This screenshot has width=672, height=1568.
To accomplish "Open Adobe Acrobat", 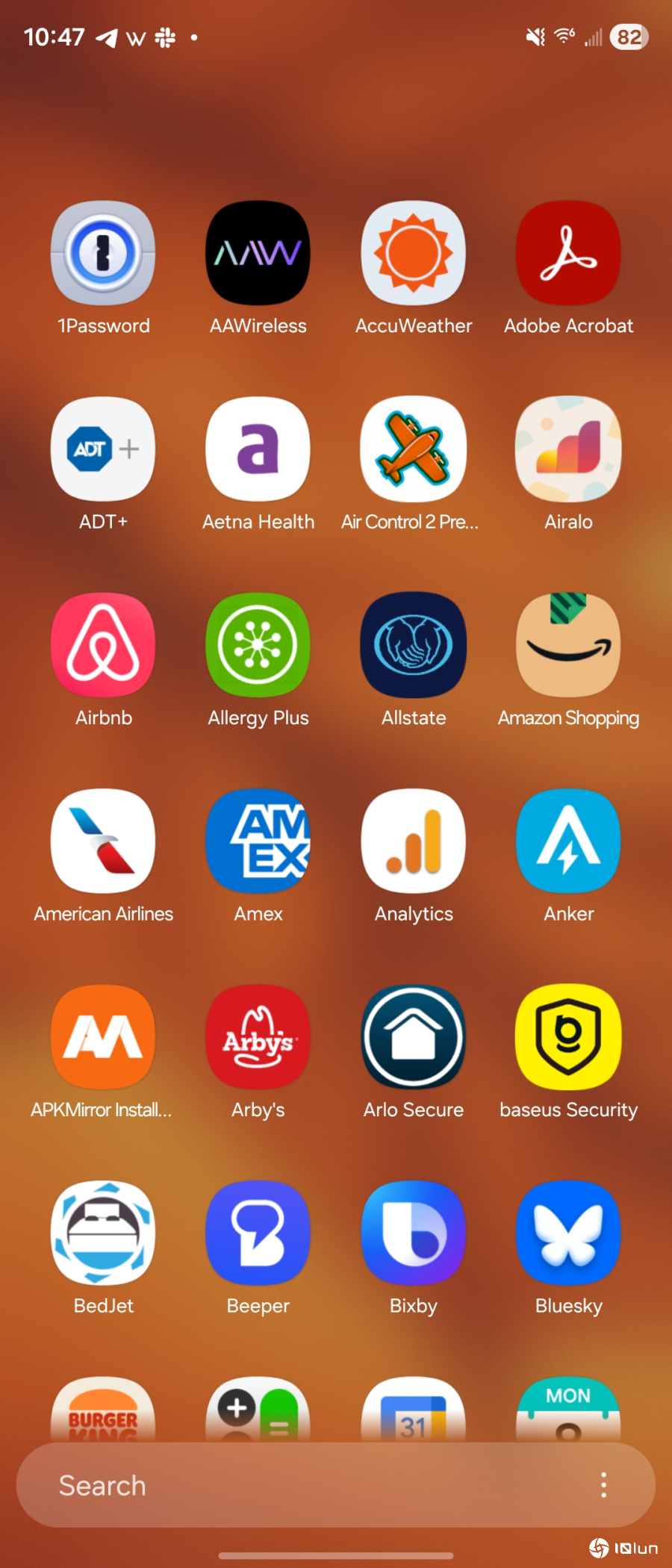I will click(x=568, y=253).
